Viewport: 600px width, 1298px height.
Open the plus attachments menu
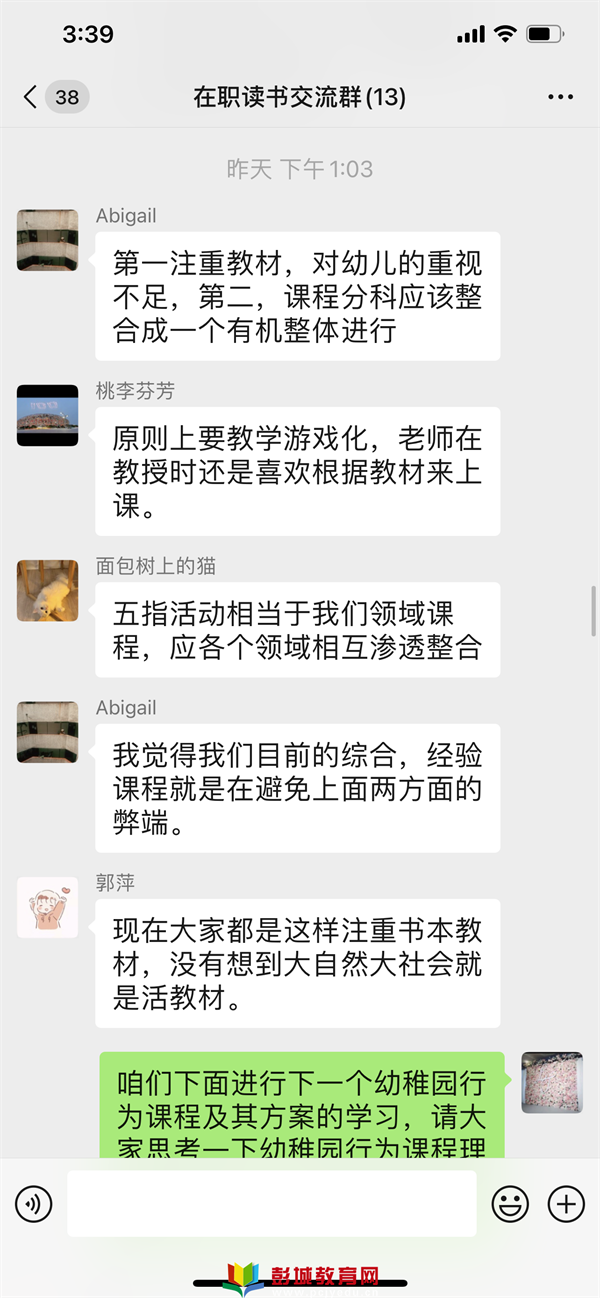(567, 1204)
